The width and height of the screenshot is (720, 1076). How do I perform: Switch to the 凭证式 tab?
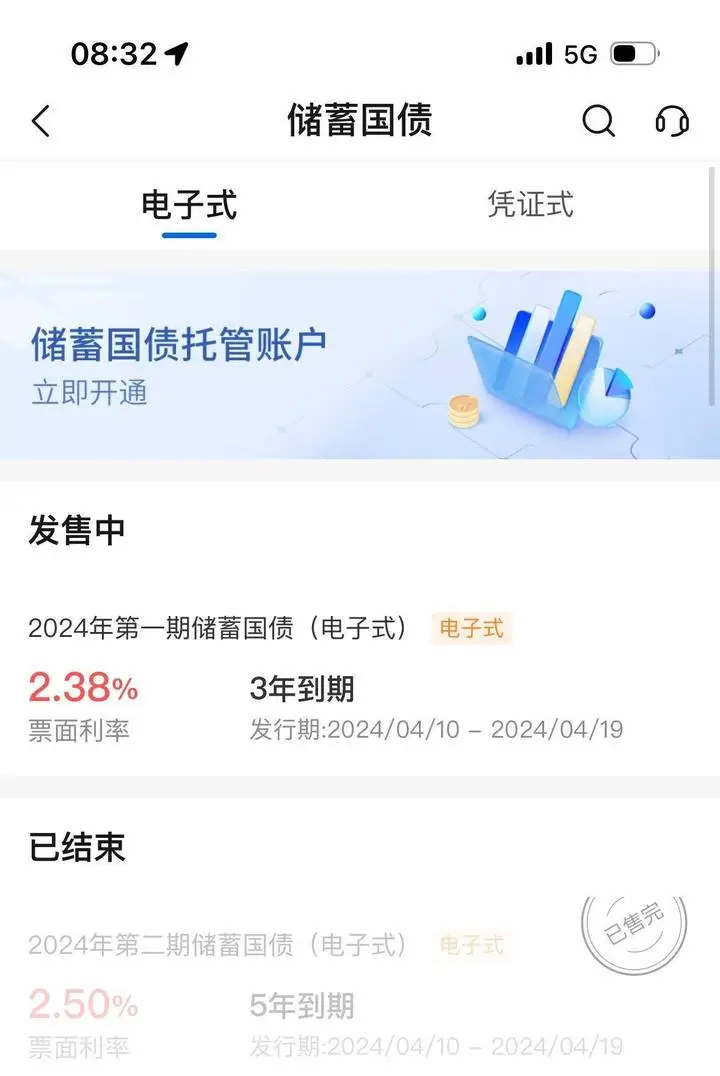tap(530, 205)
